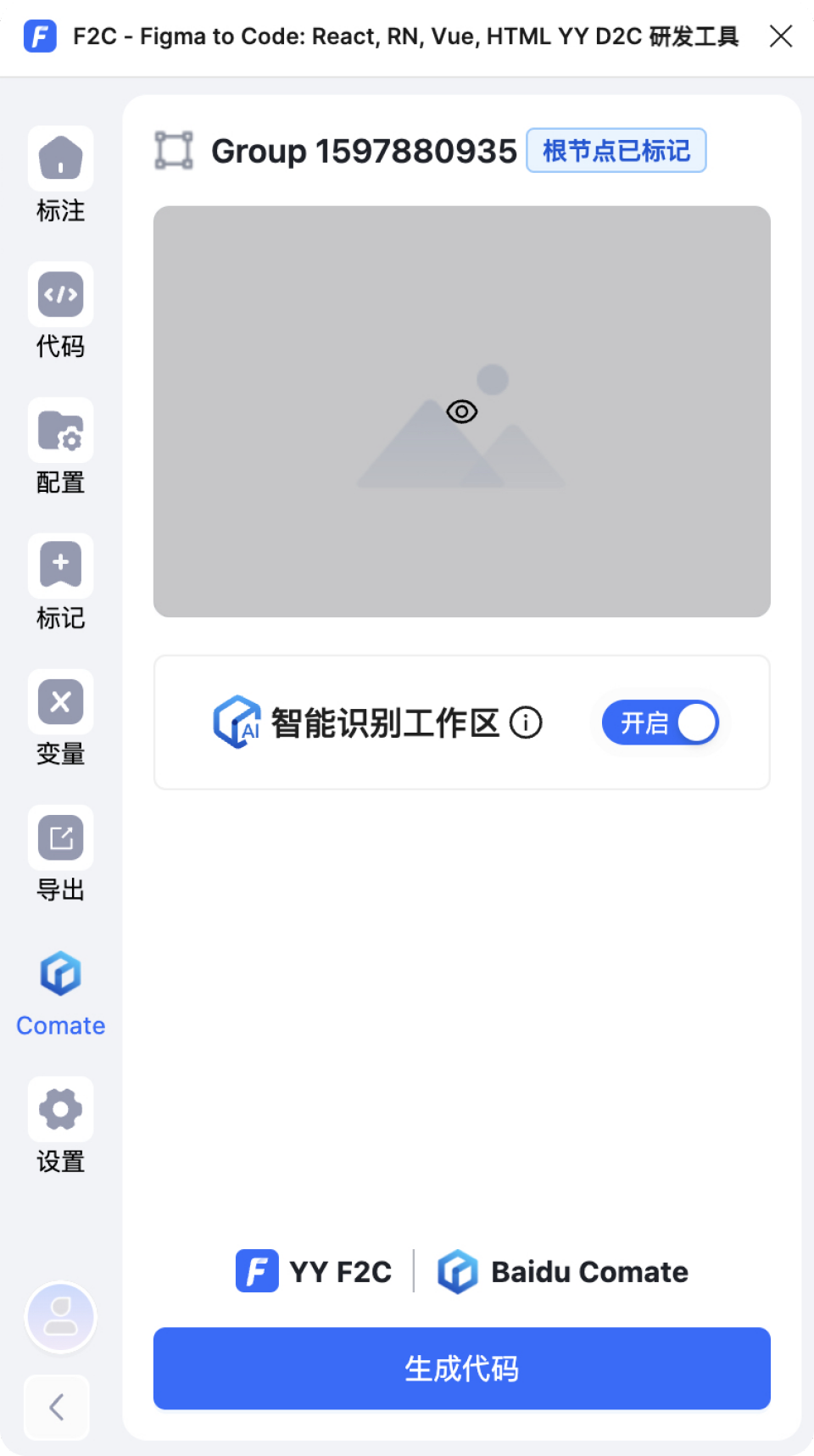Open the user avatar profile
814x1456 pixels.
pyautogui.click(x=60, y=1317)
